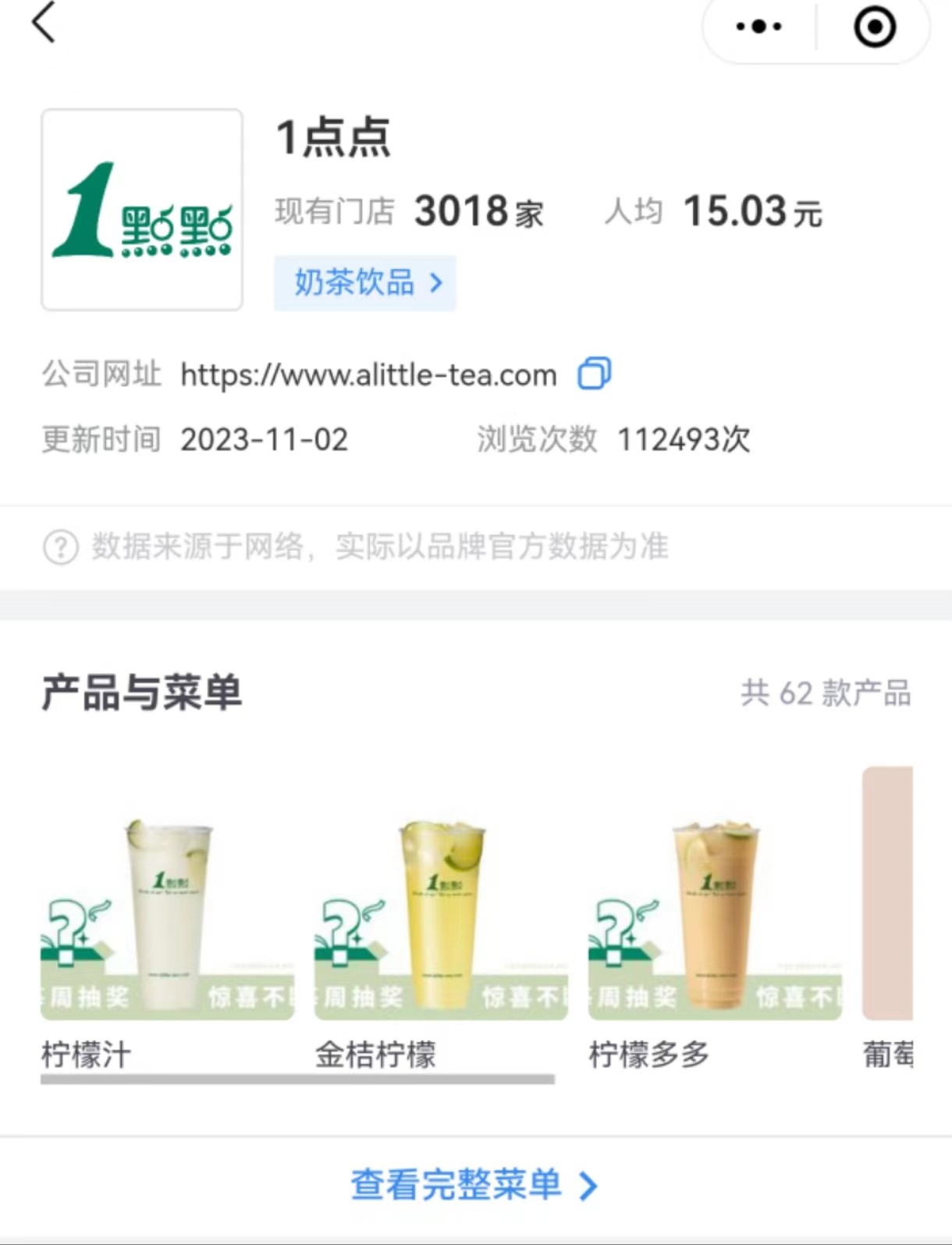Copy the company website address
952x1245 pixels.
[594, 374]
